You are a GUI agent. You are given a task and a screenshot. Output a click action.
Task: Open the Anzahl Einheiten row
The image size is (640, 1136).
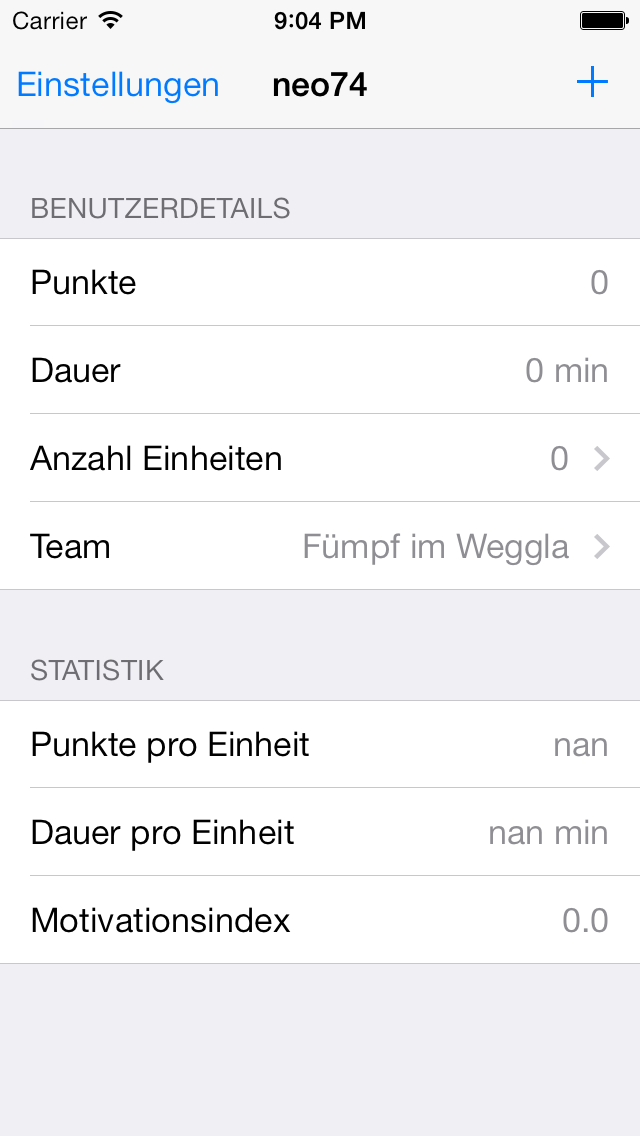pos(320,458)
